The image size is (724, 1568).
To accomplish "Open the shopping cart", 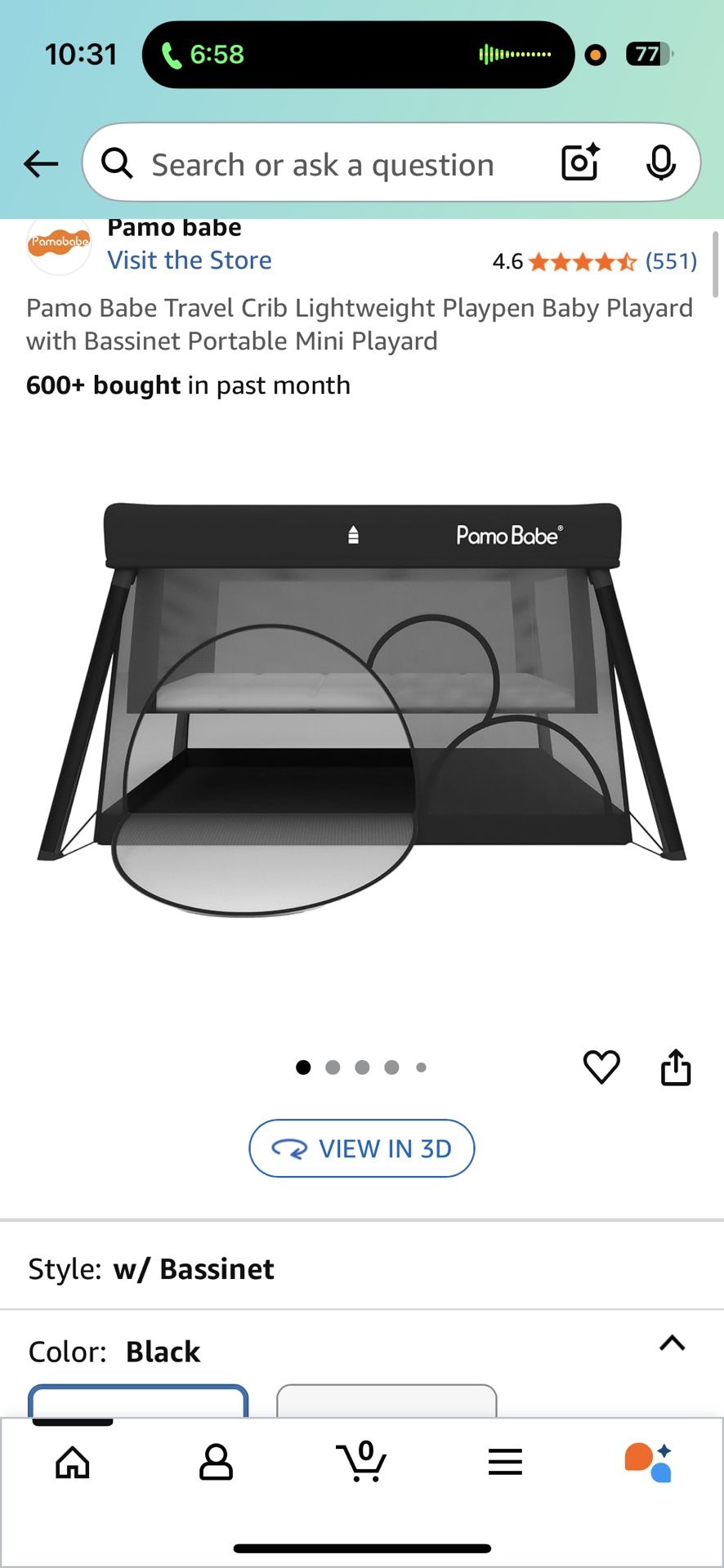I will (x=361, y=1462).
